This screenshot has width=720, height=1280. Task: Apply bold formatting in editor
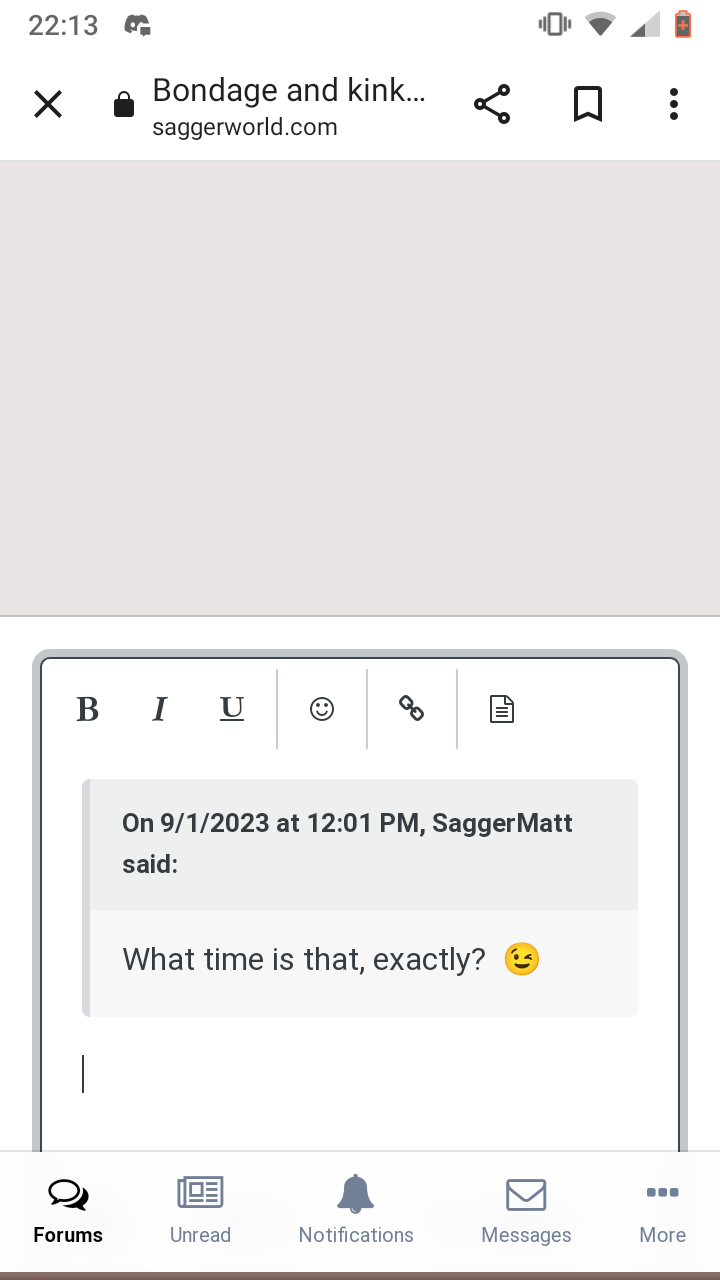88,709
